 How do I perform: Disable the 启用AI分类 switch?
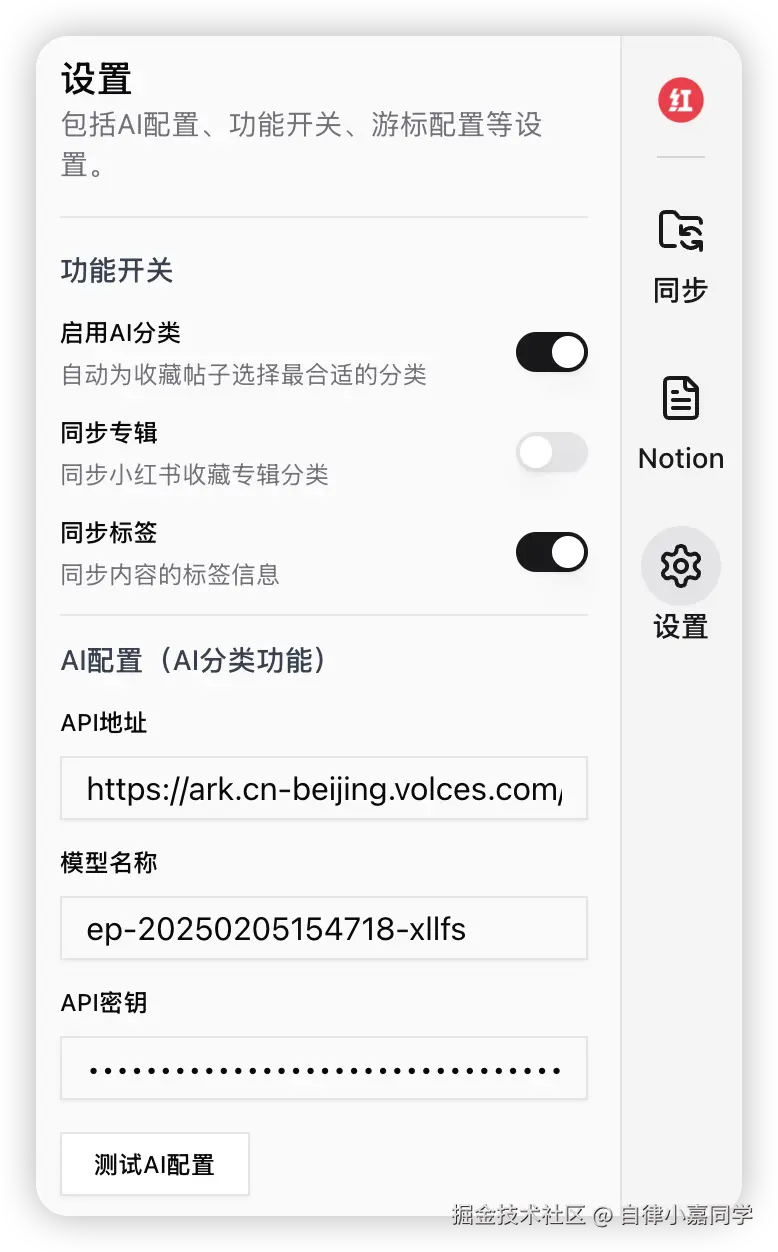click(x=551, y=353)
